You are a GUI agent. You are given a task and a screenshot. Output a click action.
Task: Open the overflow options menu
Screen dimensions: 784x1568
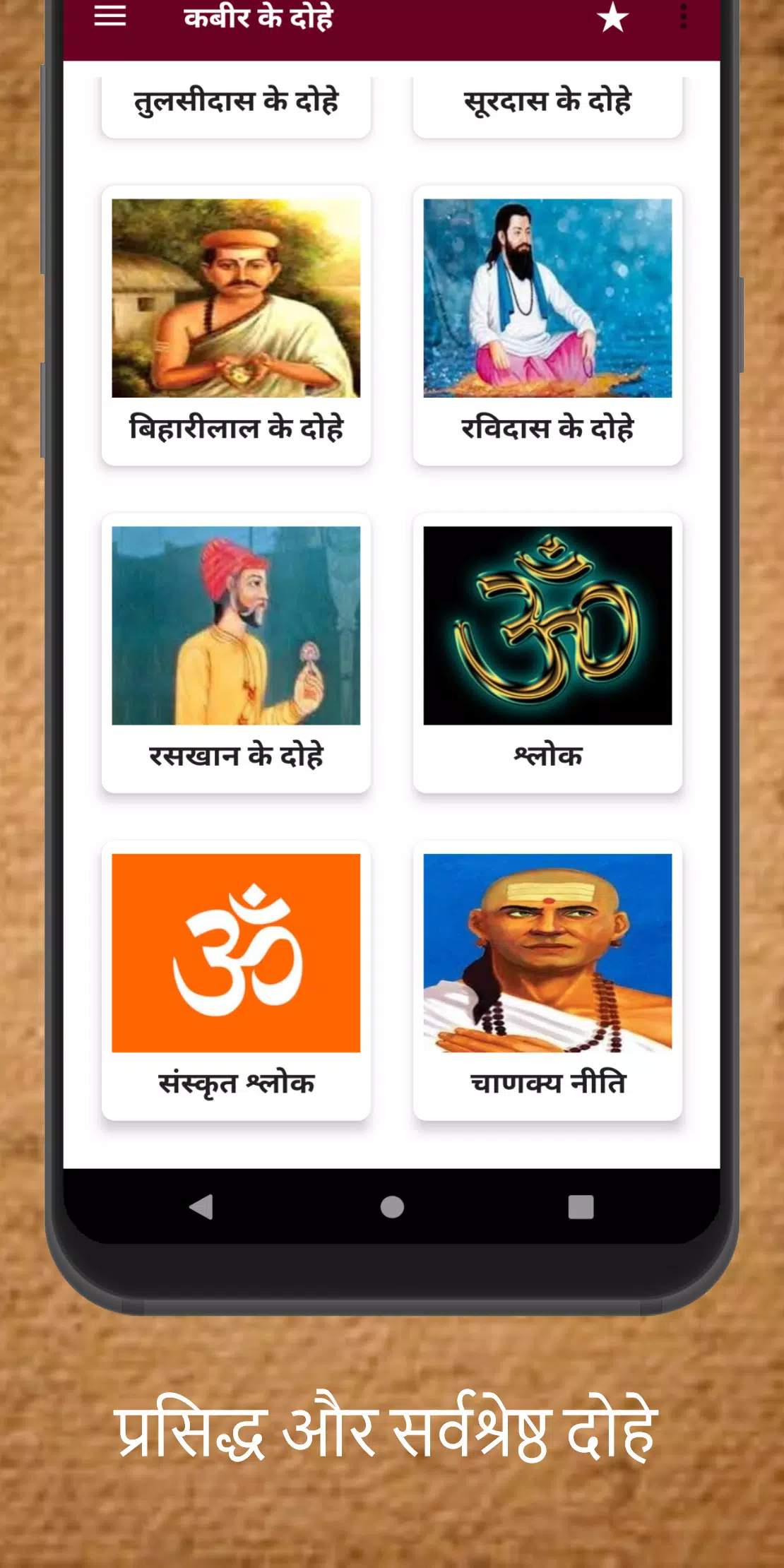click(681, 19)
